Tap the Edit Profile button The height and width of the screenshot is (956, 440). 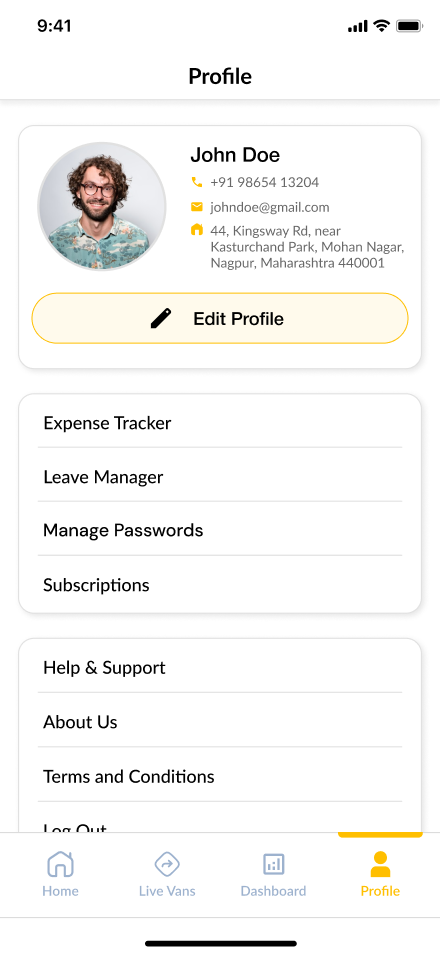[220, 318]
